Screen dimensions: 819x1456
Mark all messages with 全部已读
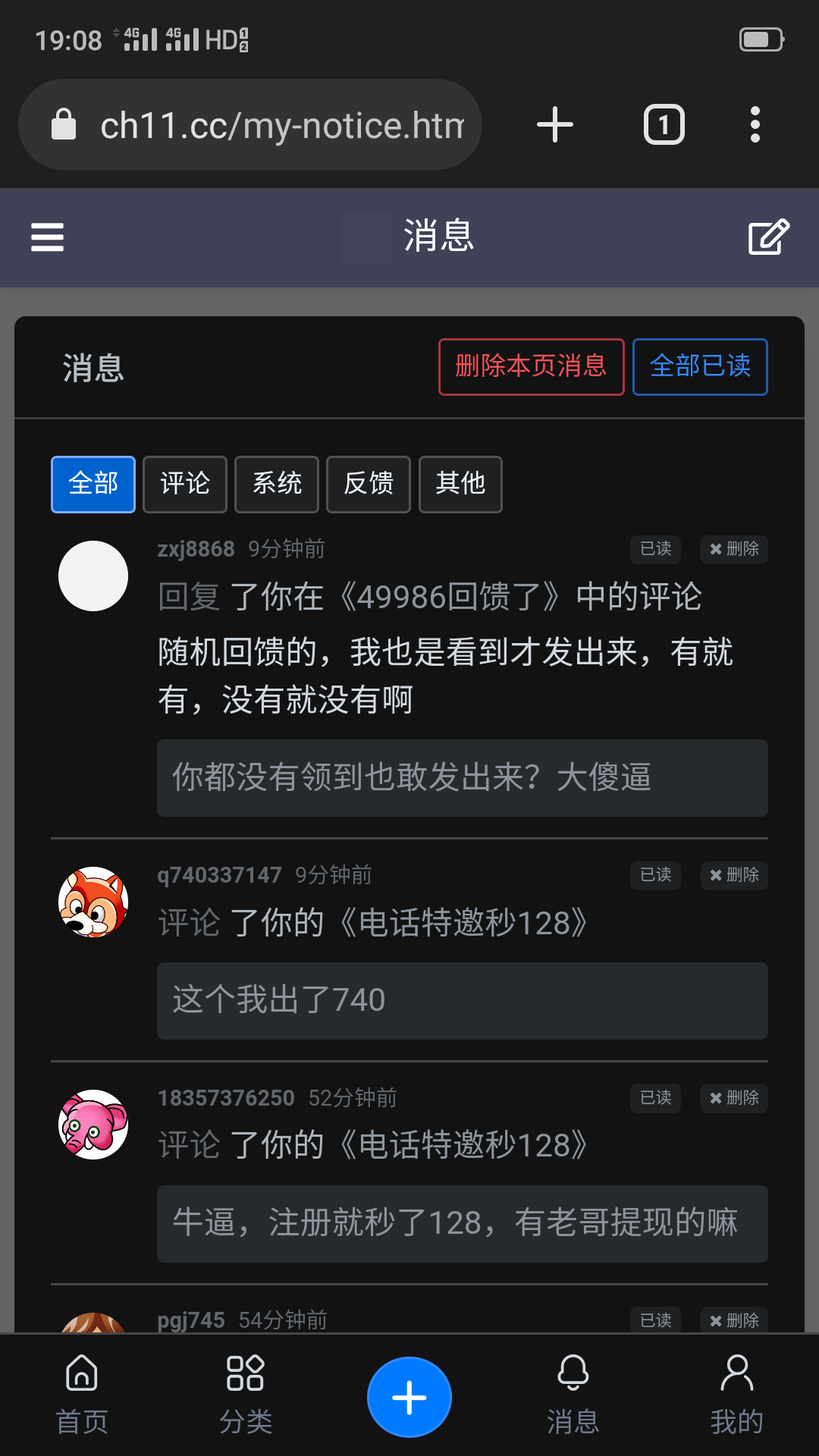(x=700, y=367)
